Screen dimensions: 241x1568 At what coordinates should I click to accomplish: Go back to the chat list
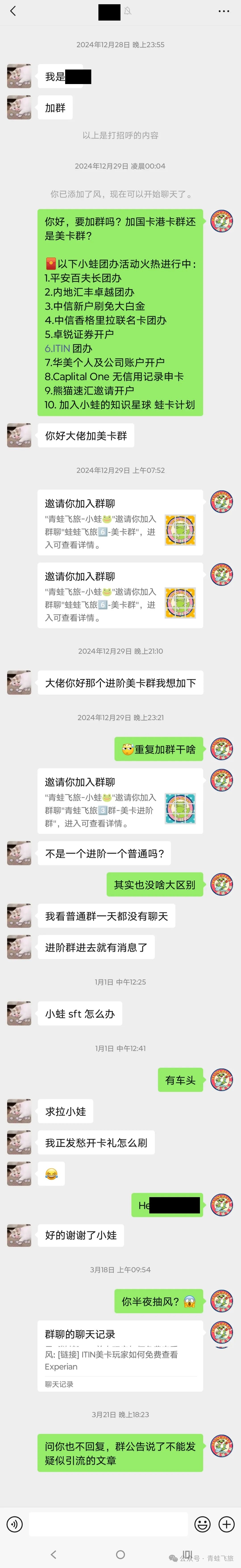[13, 12]
